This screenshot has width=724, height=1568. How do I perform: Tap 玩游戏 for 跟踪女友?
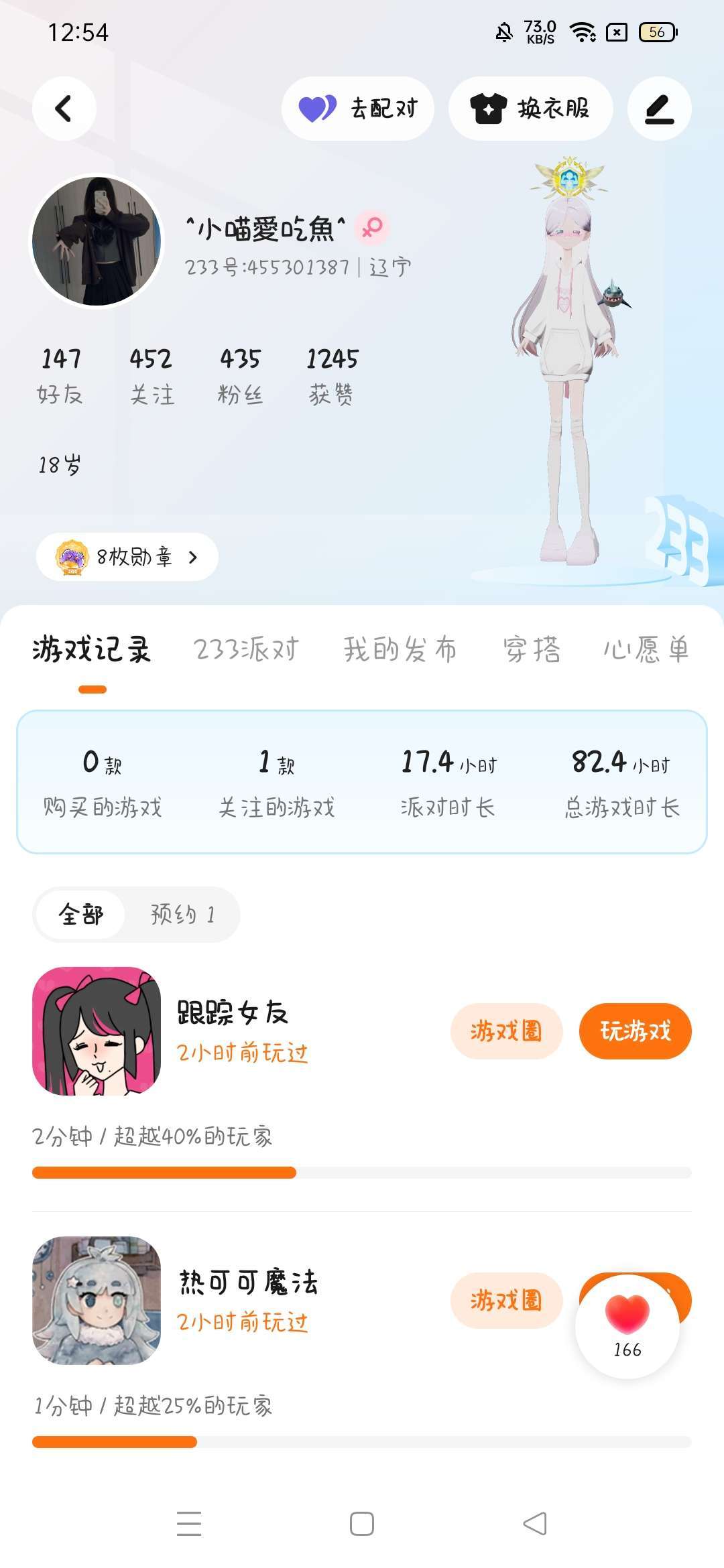tap(636, 1031)
